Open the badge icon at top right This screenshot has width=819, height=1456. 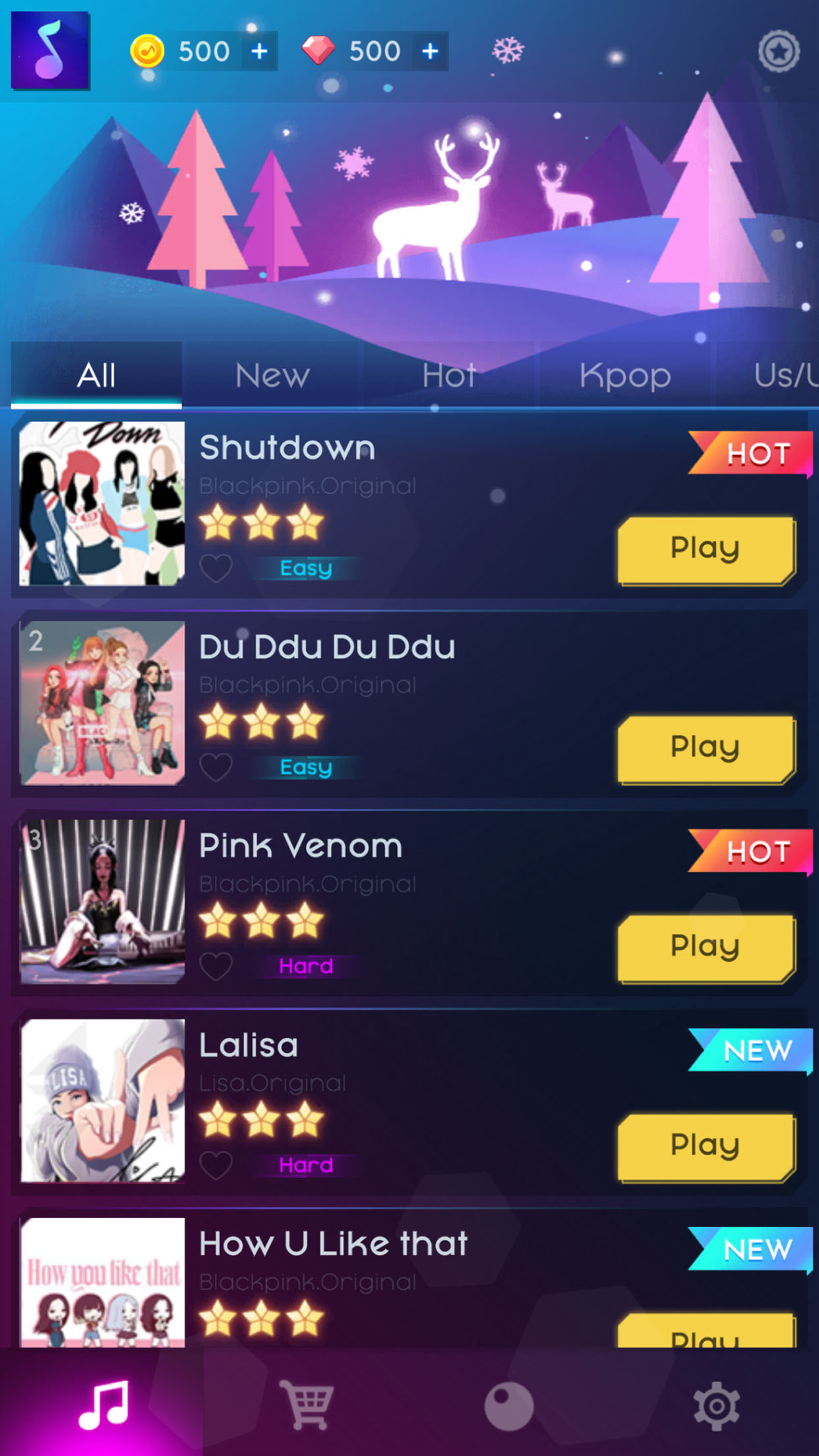click(x=780, y=50)
